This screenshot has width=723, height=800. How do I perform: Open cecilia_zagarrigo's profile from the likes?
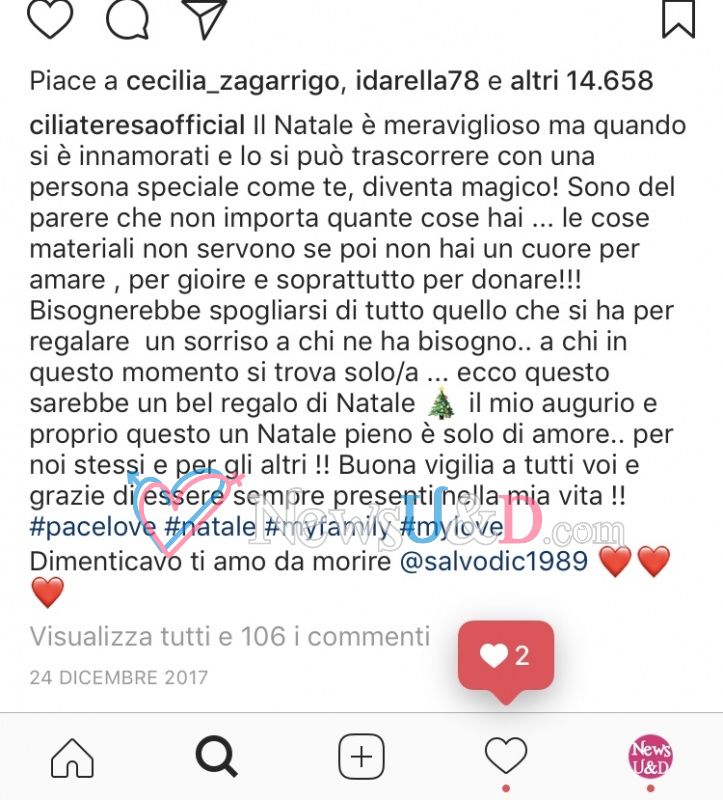pos(233,81)
